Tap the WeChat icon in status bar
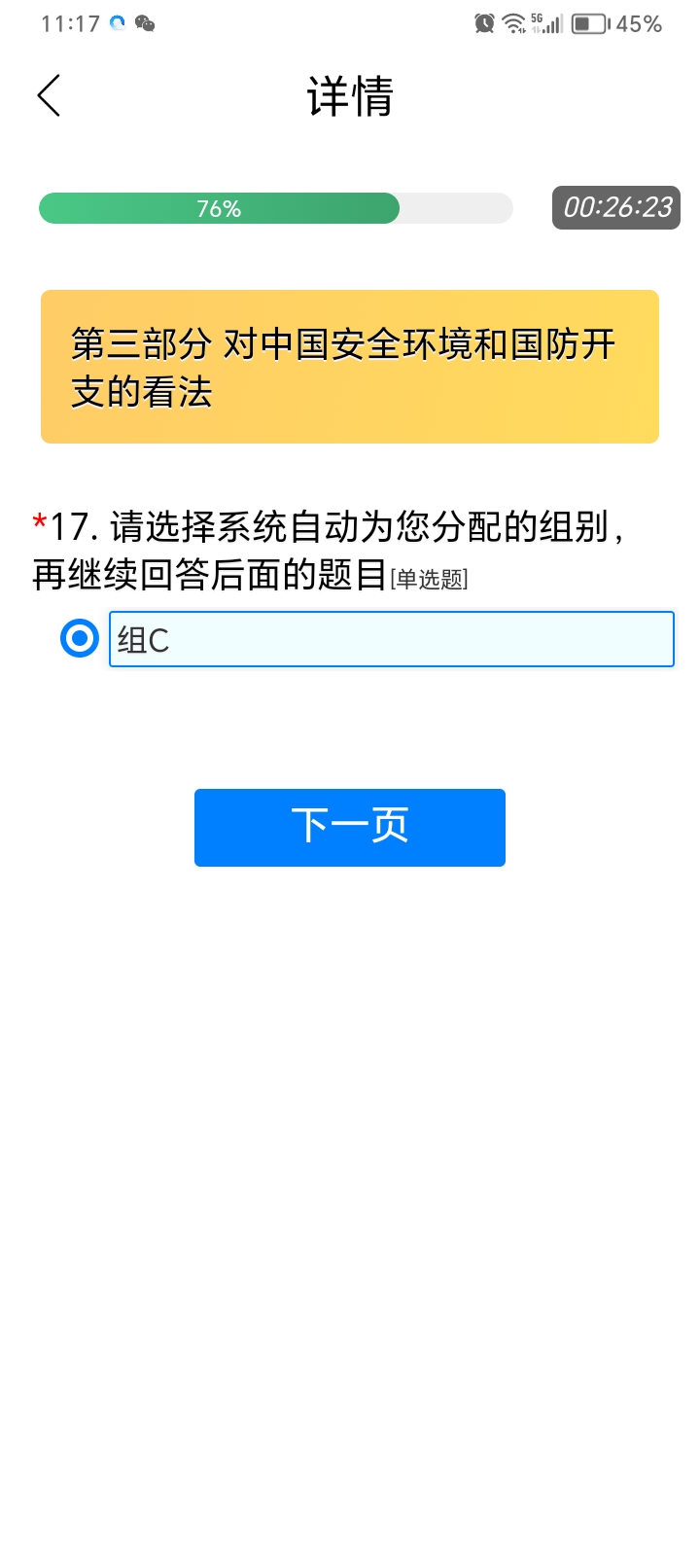The width and height of the screenshot is (700, 1568). point(144,23)
